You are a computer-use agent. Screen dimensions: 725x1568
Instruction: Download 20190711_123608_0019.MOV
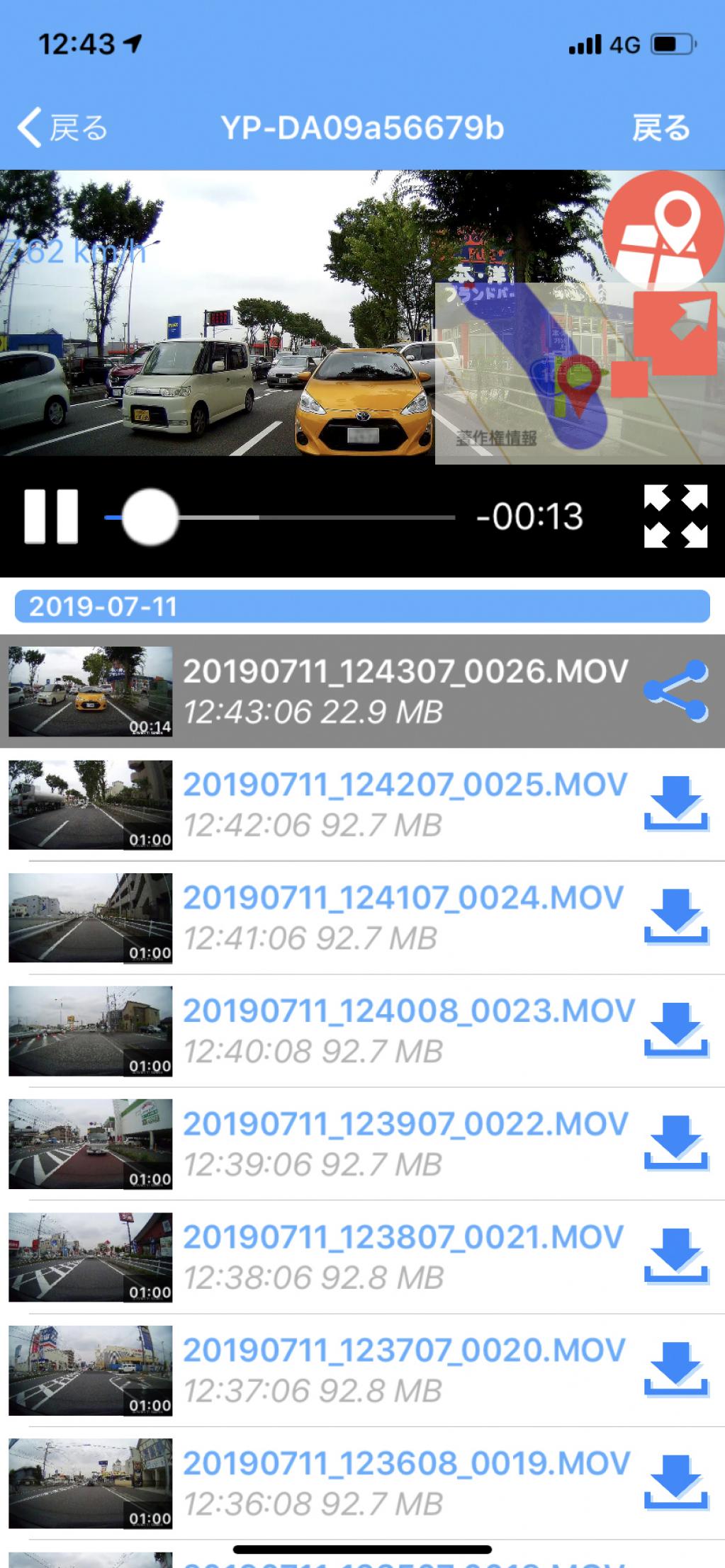pyautogui.click(x=675, y=1483)
